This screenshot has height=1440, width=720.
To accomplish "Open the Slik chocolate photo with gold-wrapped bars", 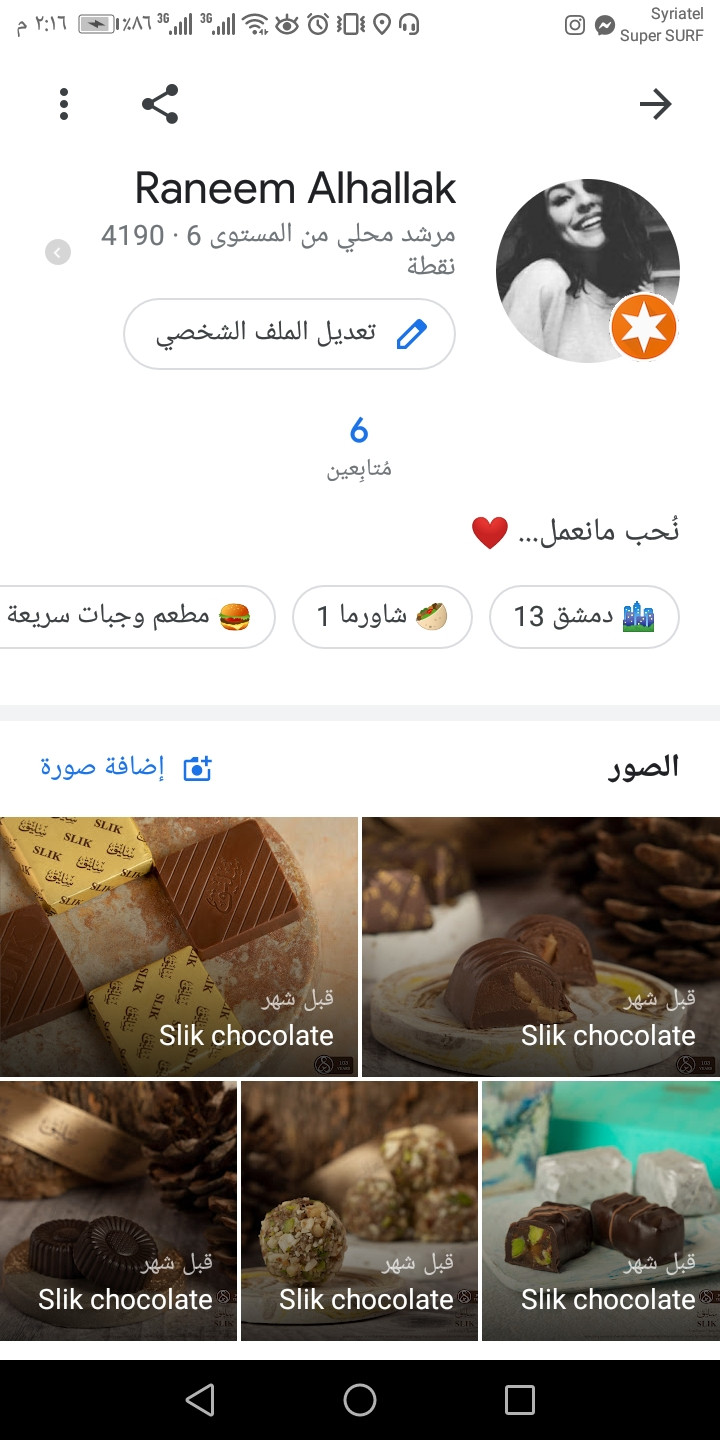I will click(178, 946).
